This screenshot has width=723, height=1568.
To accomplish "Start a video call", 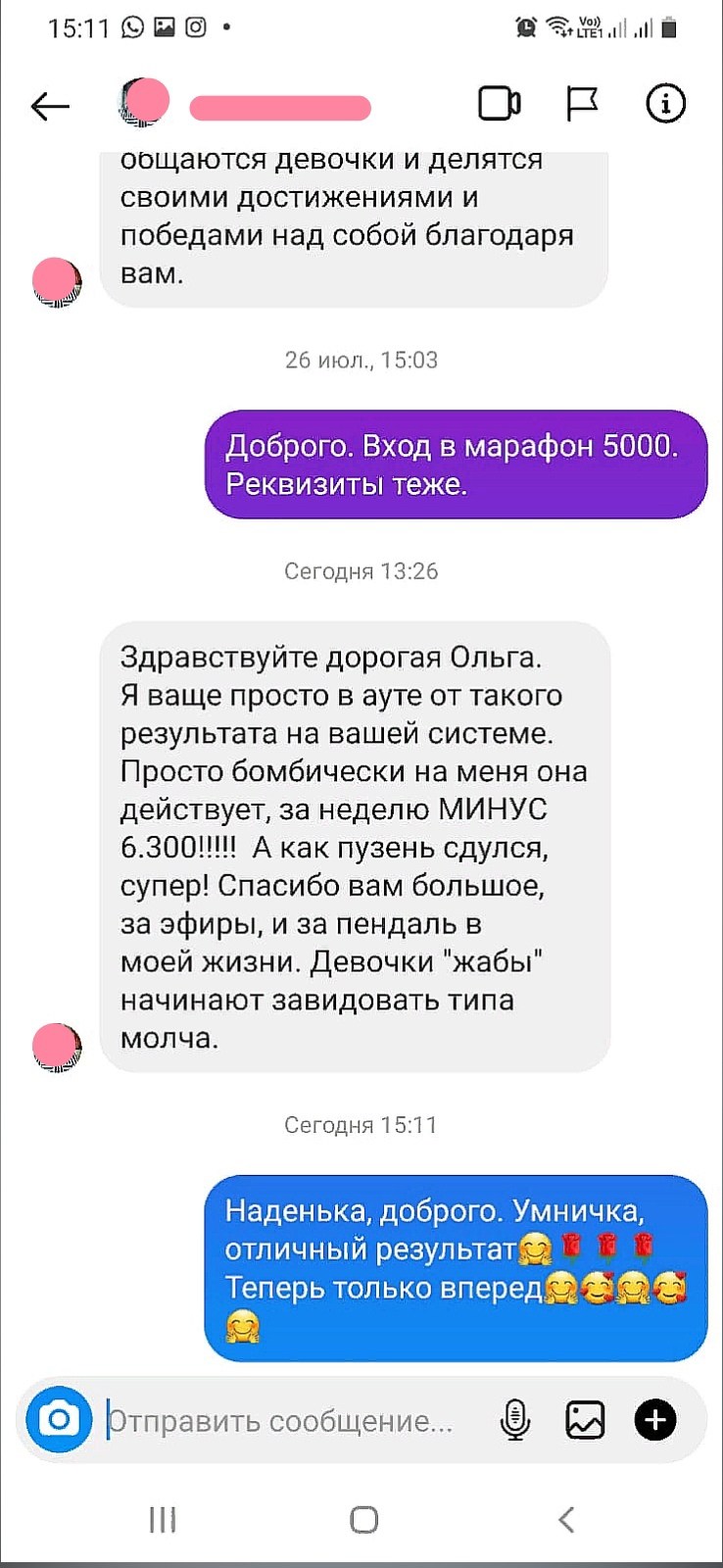I will [x=499, y=104].
